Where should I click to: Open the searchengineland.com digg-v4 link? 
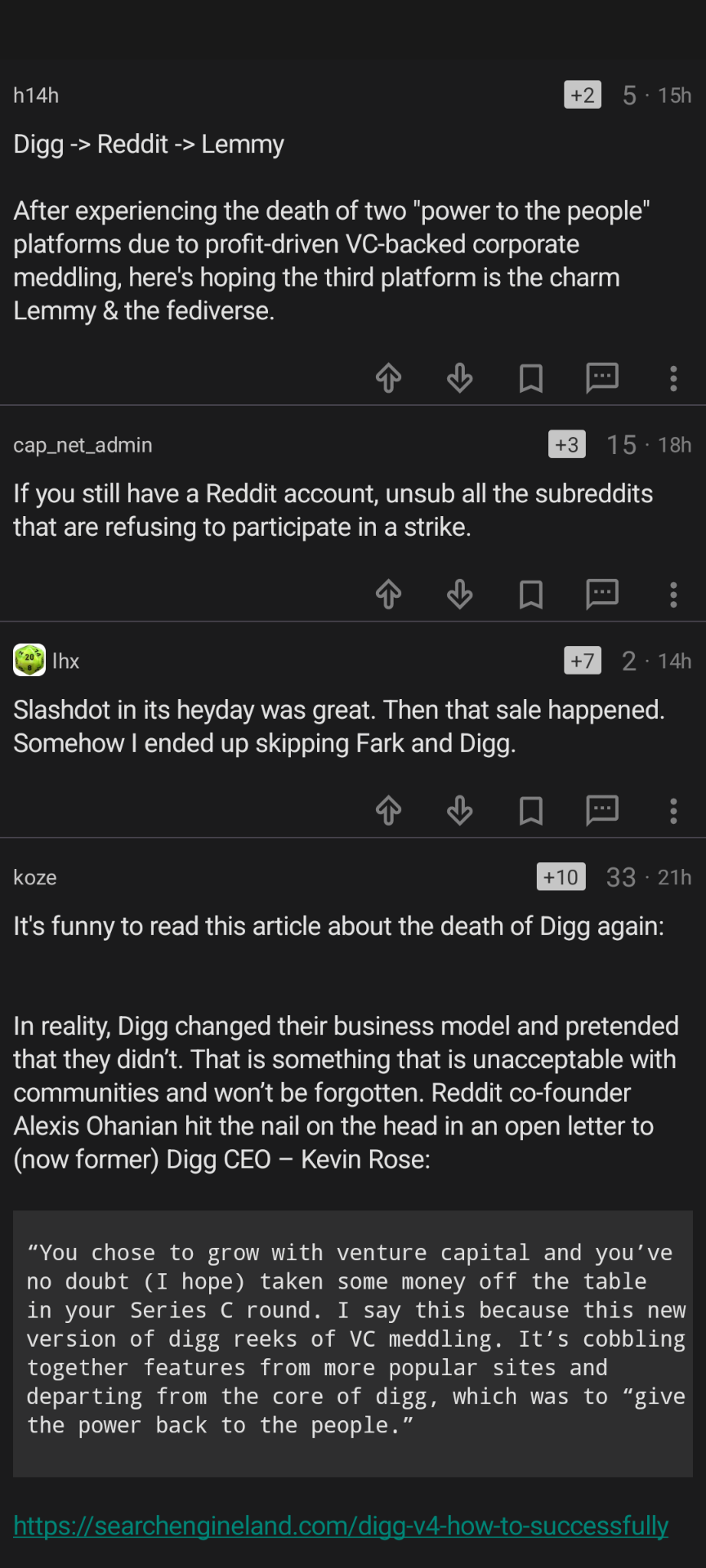(341, 1526)
